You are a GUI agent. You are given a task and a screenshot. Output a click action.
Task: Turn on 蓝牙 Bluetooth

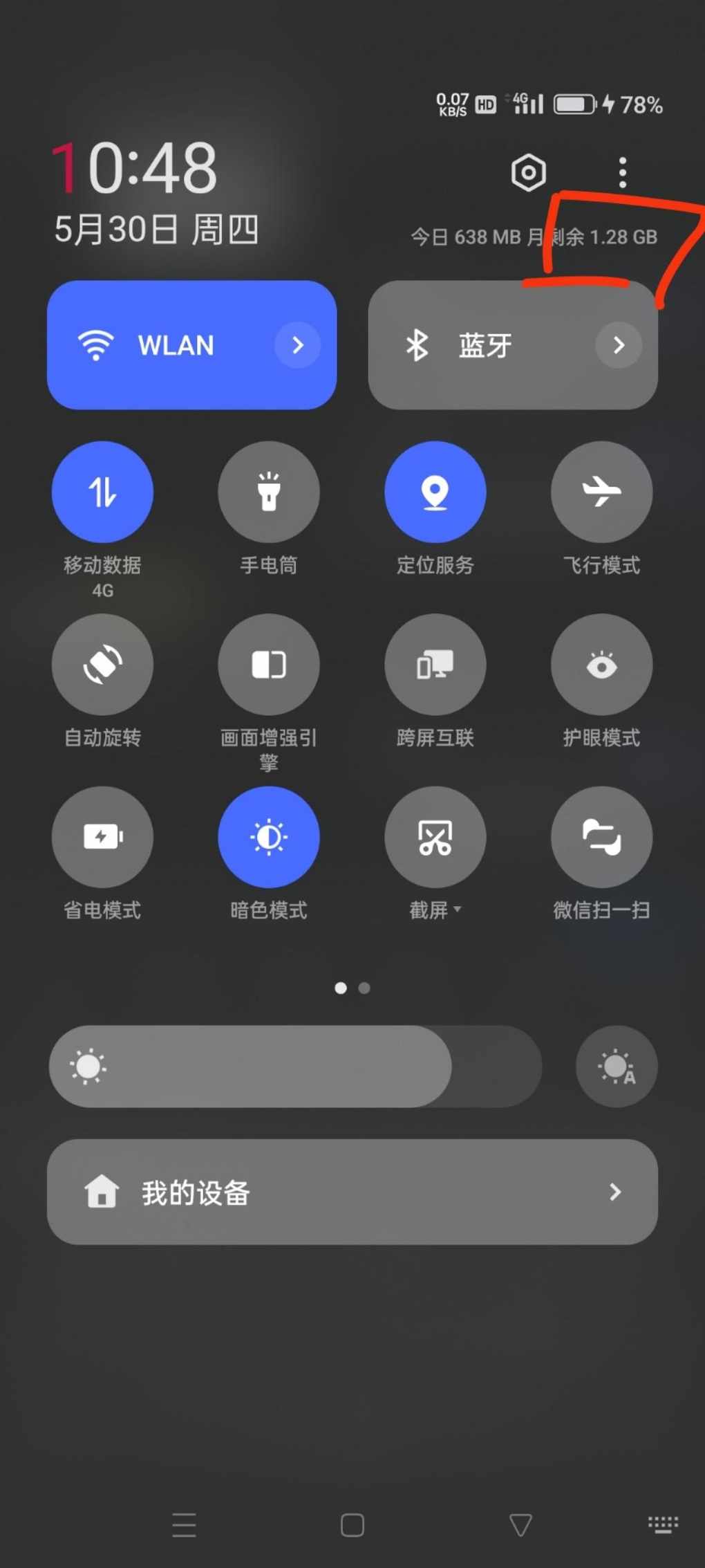pyautogui.click(x=513, y=344)
